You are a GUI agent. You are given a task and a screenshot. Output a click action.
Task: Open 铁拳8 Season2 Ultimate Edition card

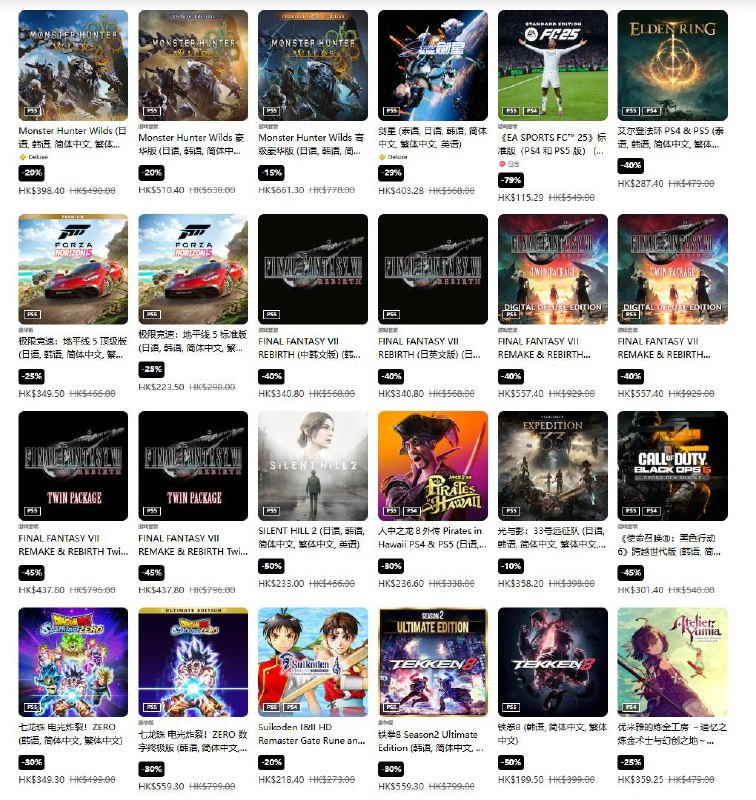point(433,662)
